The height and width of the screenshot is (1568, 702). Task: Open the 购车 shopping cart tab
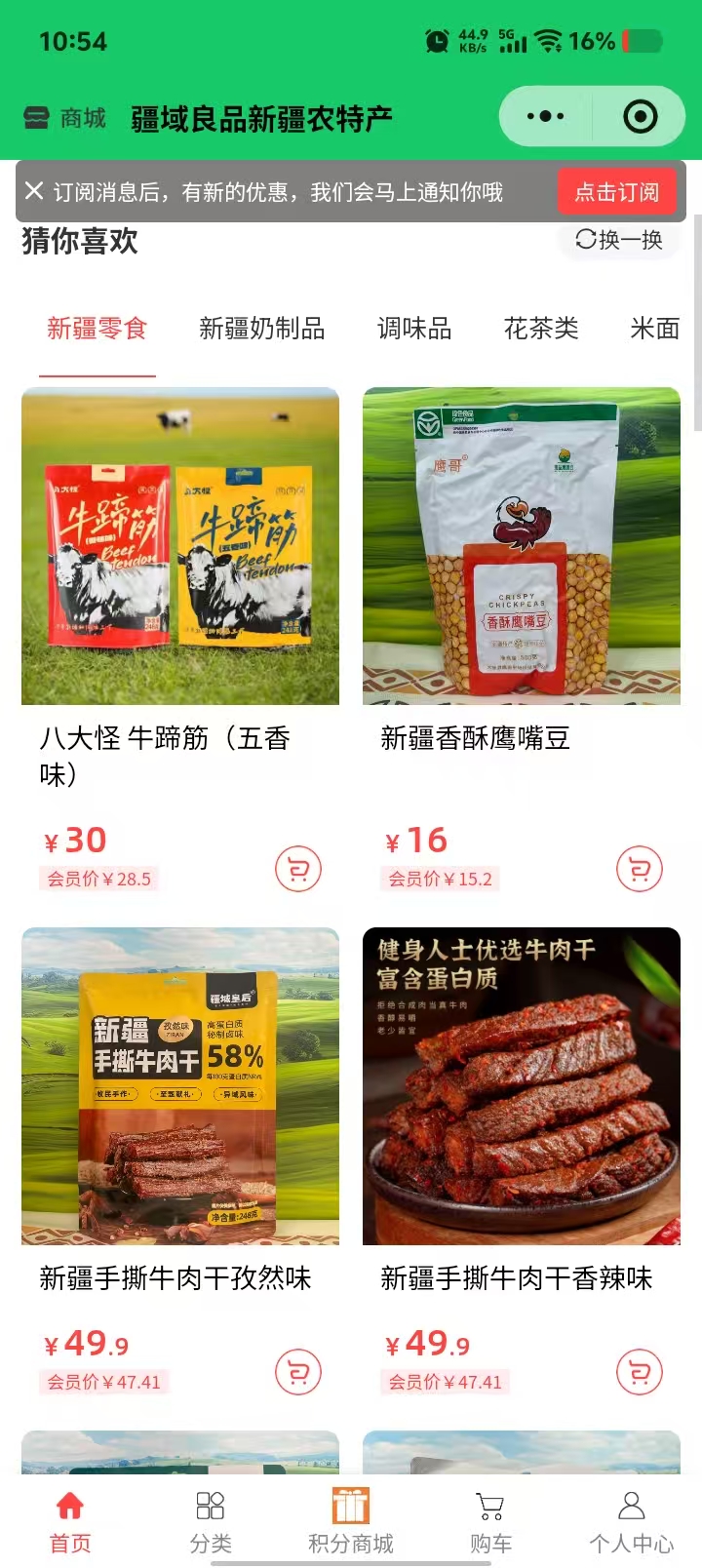490,1521
